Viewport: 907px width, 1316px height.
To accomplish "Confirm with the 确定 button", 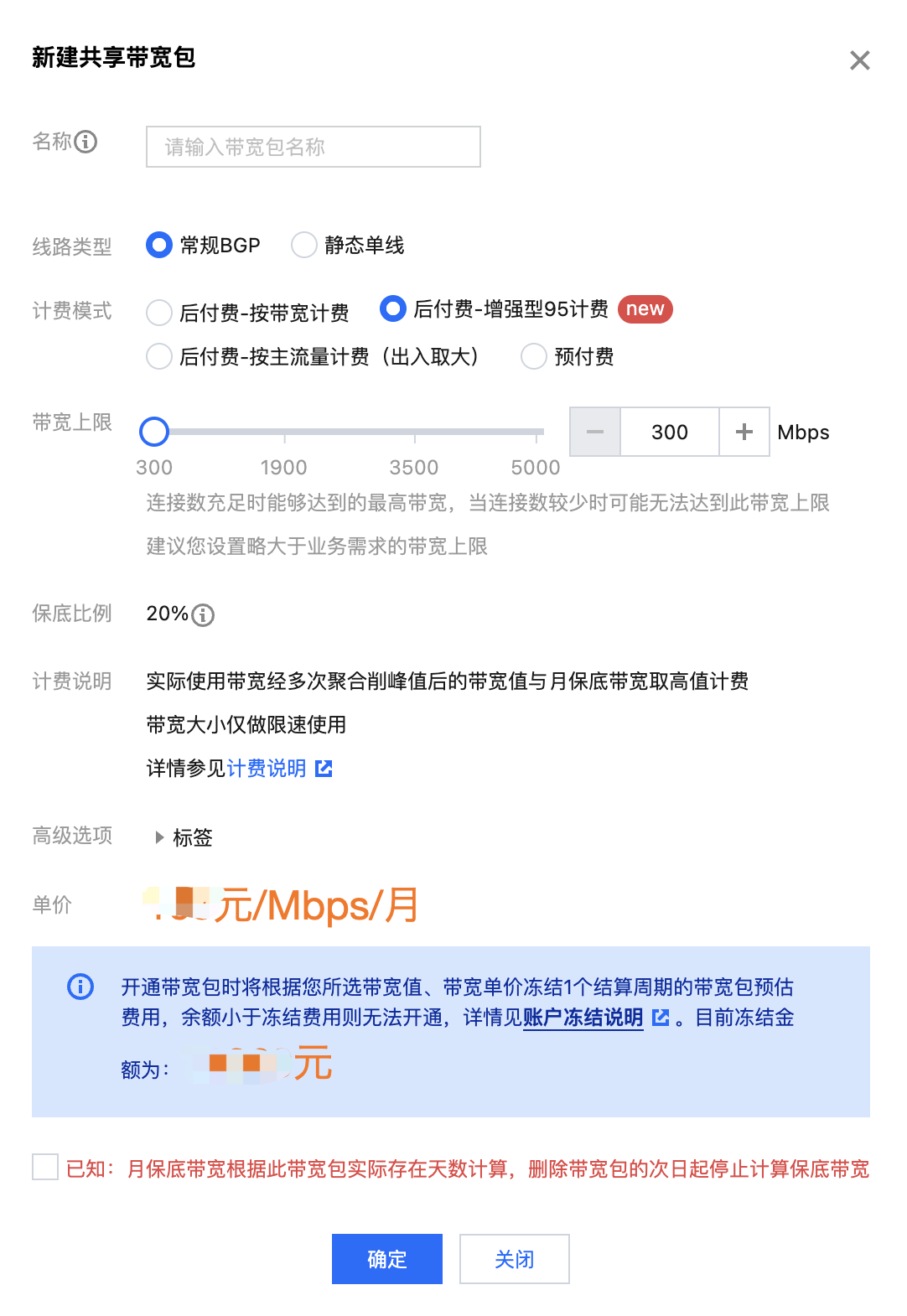I will [386, 1259].
